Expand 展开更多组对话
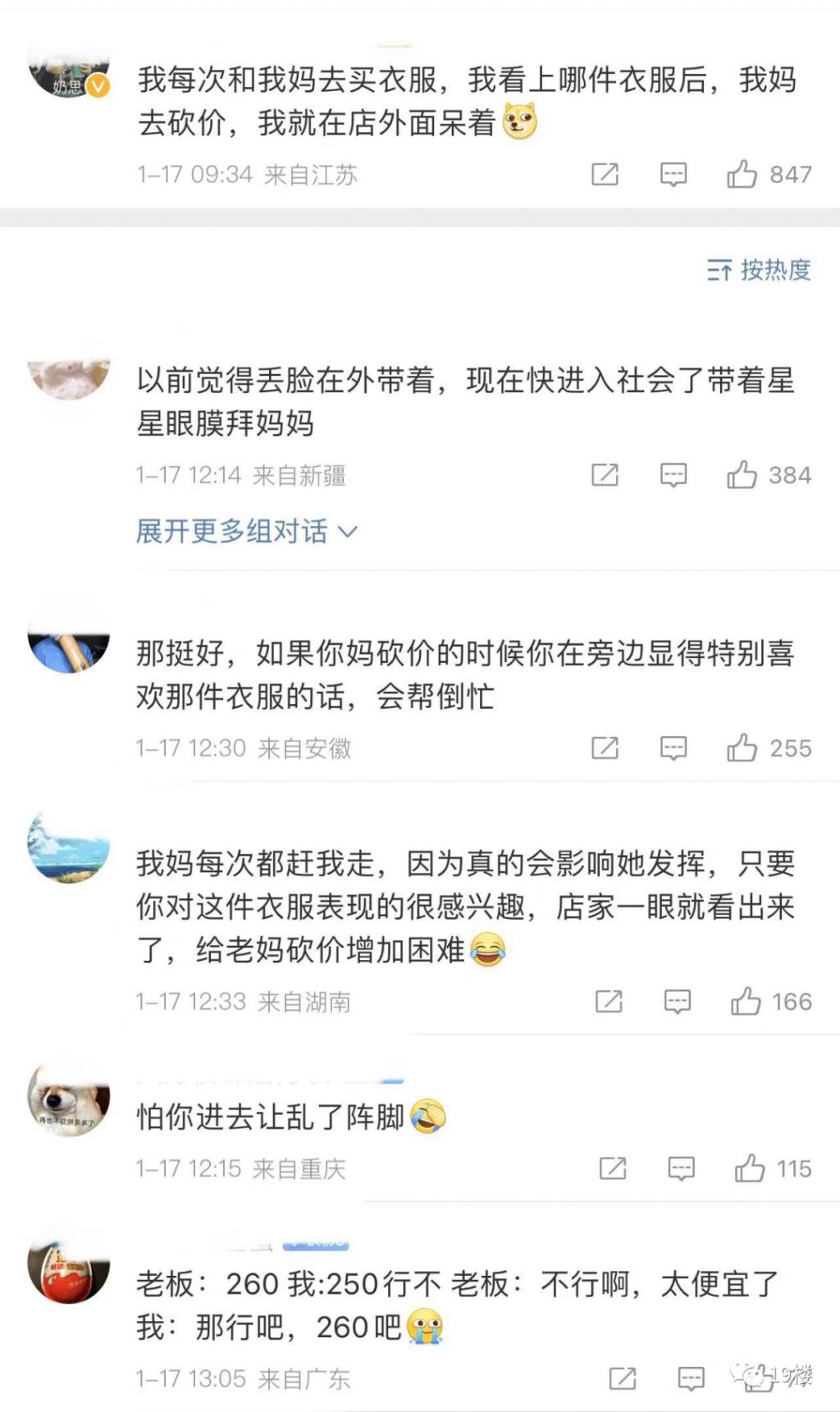 coord(246,532)
